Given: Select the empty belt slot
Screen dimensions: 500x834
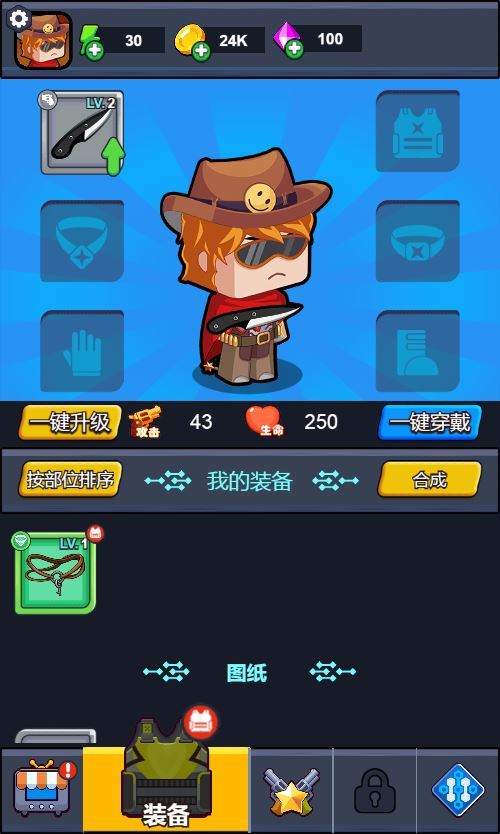Looking at the screenshot, I should pyautogui.click(x=418, y=241).
